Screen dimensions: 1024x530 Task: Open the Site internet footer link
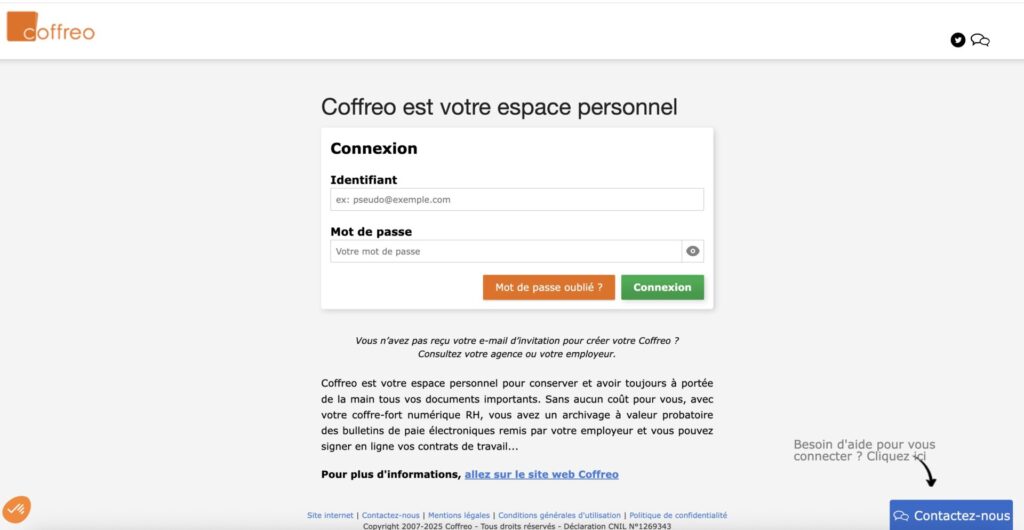tap(330, 515)
